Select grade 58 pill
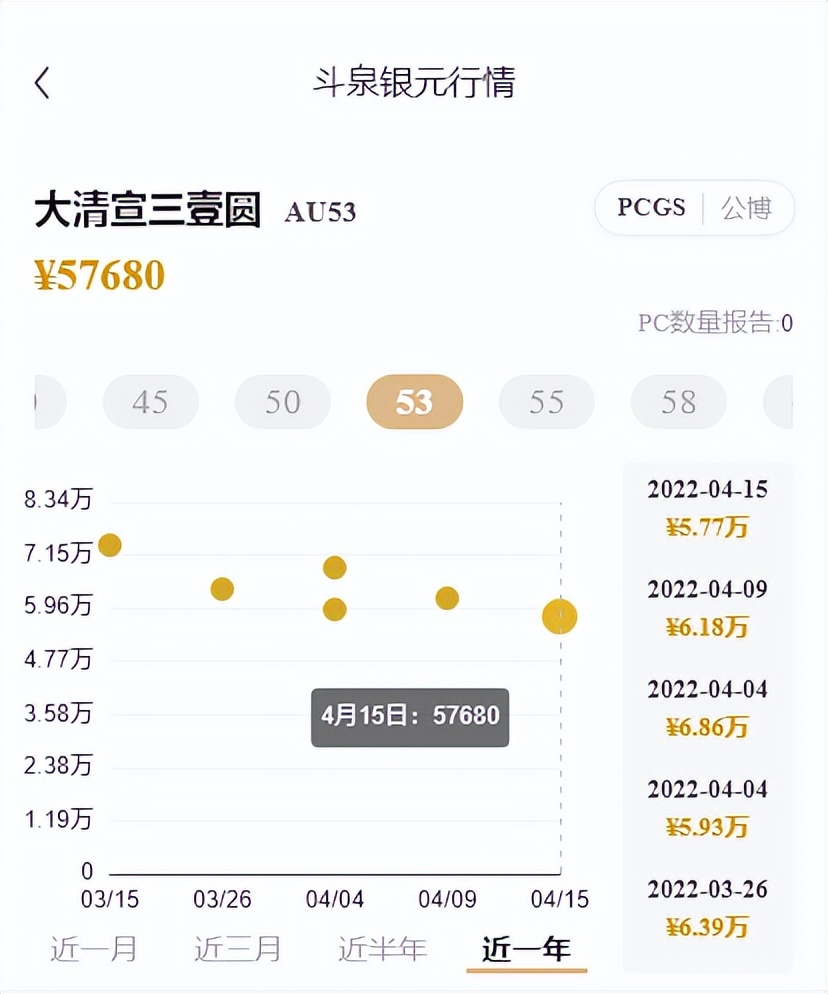 (678, 402)
